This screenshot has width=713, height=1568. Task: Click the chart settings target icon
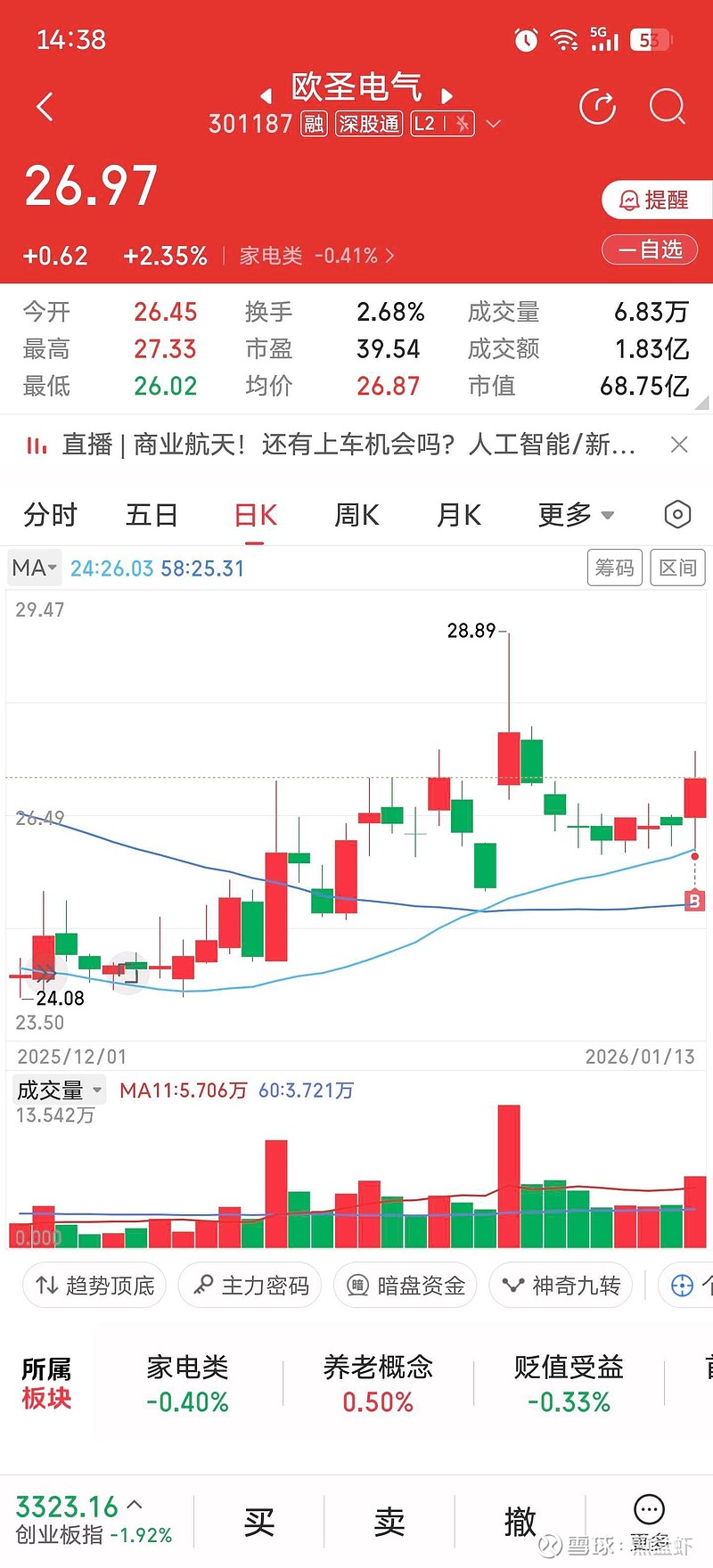click(x=676, y=514)
